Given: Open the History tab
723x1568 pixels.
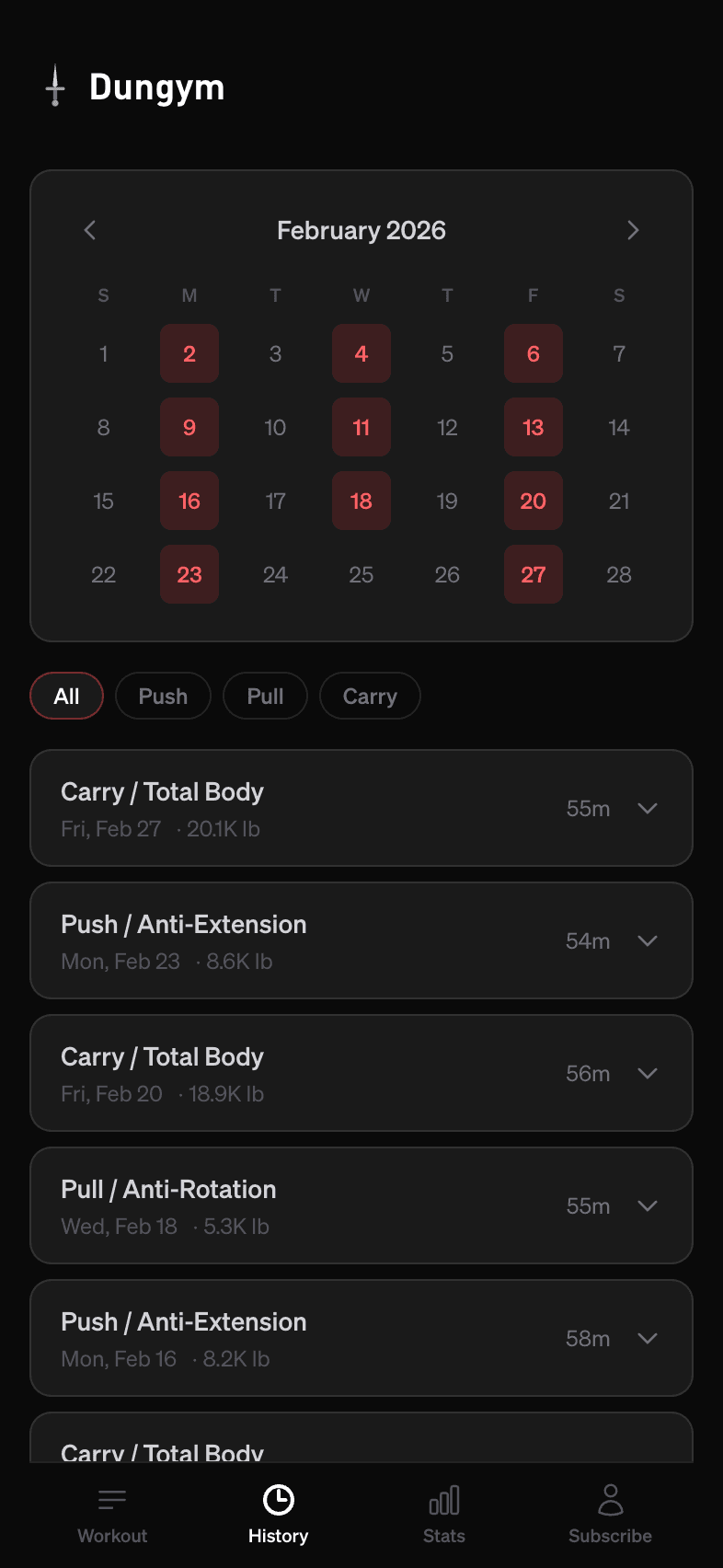Looking at the screenshot, I should (278, 1513).
